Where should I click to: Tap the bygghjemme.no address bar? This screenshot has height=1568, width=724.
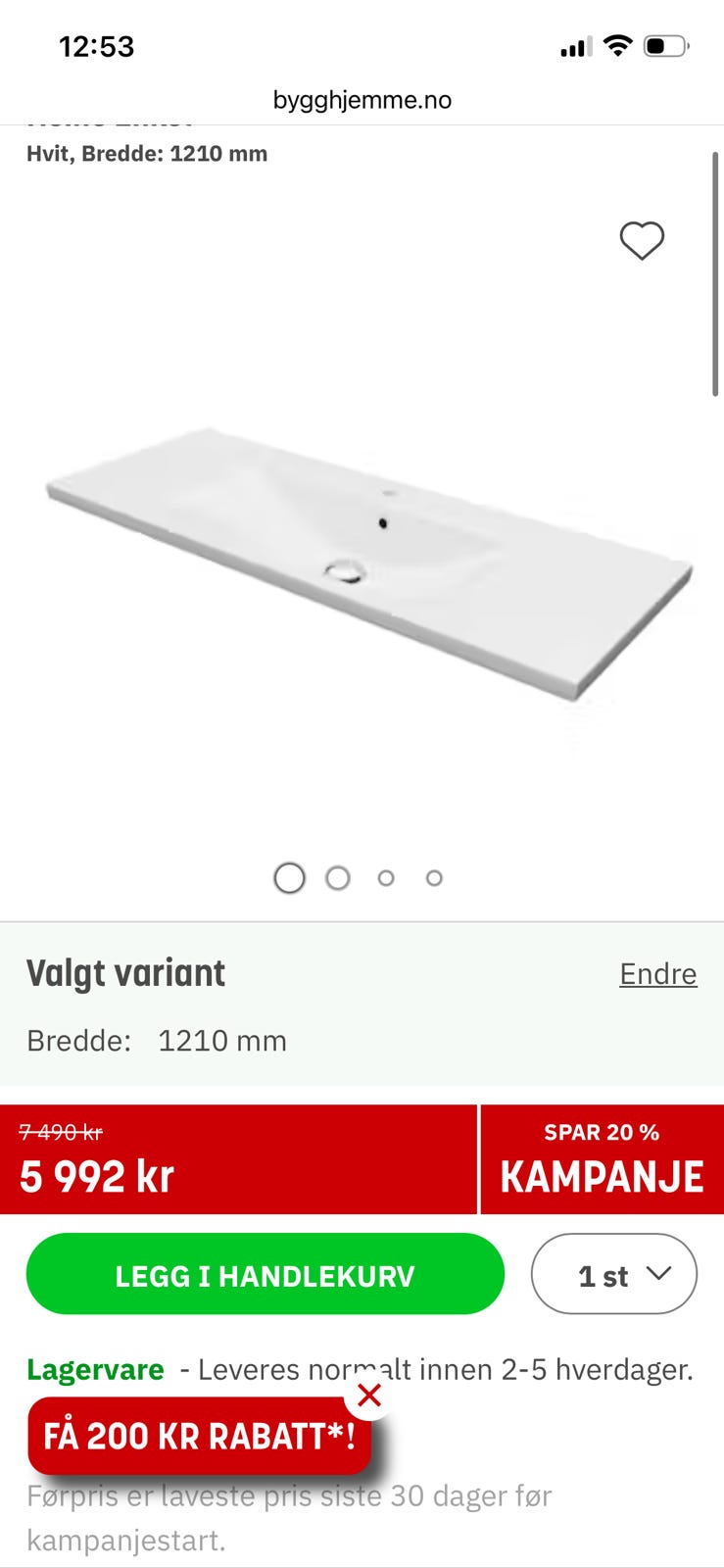(362, 99)
